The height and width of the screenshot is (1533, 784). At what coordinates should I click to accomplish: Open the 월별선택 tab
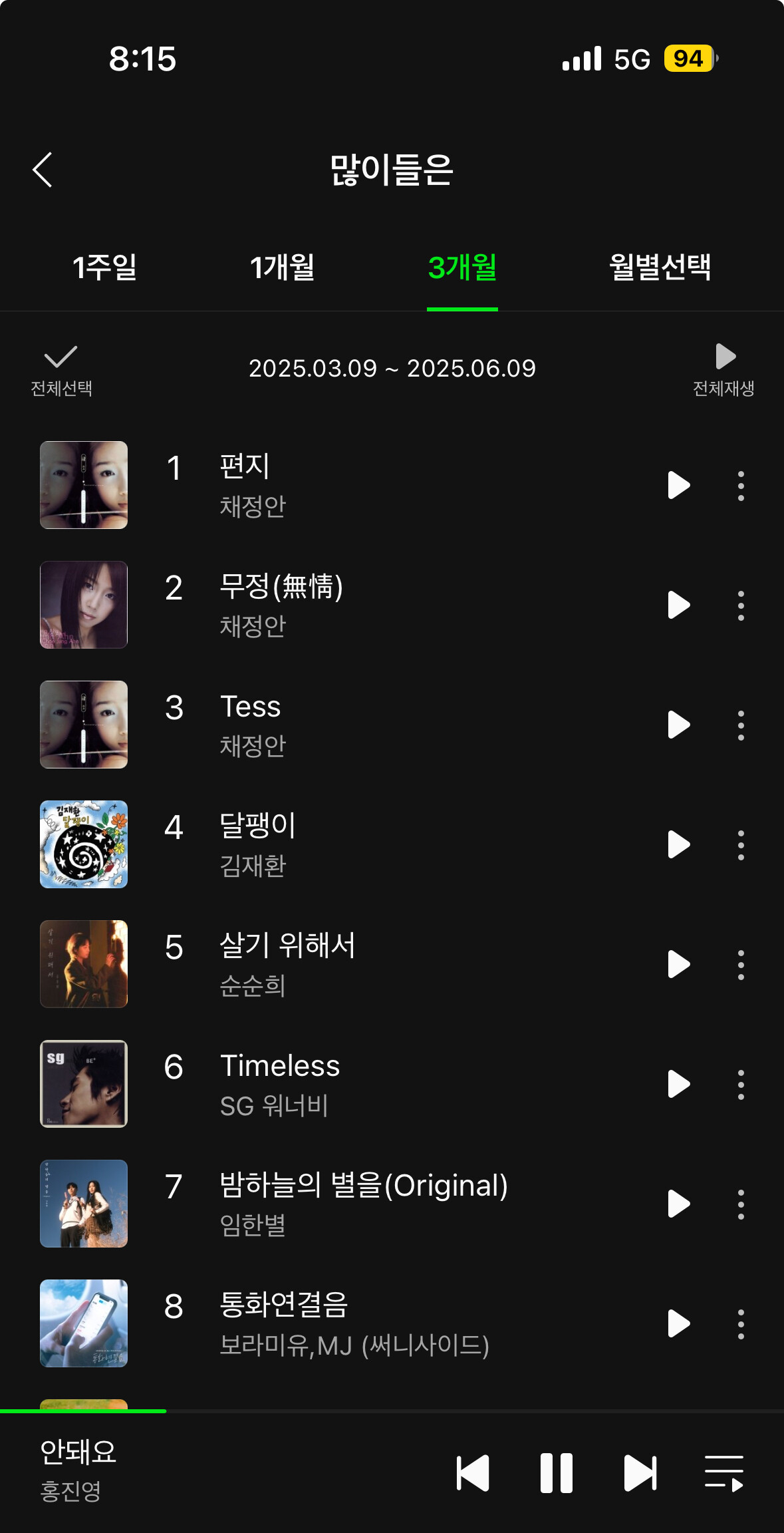pyautogui.click(x=660, y=267)
